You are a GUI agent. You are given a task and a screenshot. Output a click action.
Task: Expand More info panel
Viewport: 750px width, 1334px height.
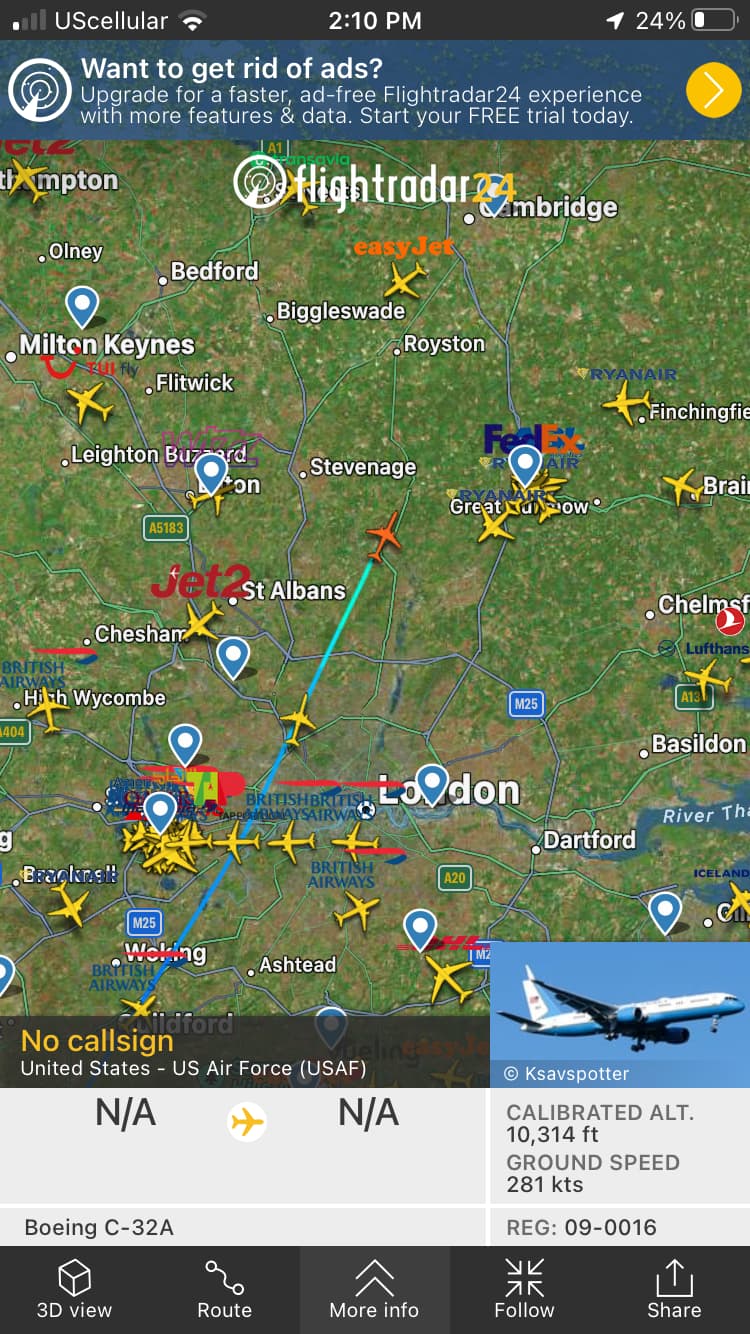[x=374, y=1290]
